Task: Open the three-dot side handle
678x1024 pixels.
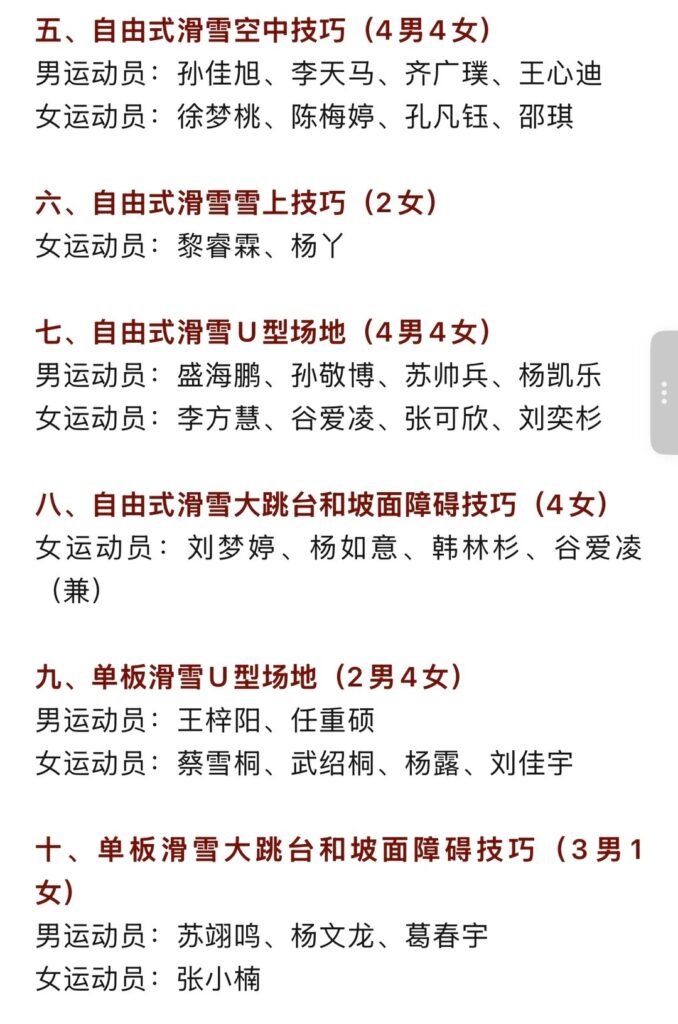Action: click(664, 392)
